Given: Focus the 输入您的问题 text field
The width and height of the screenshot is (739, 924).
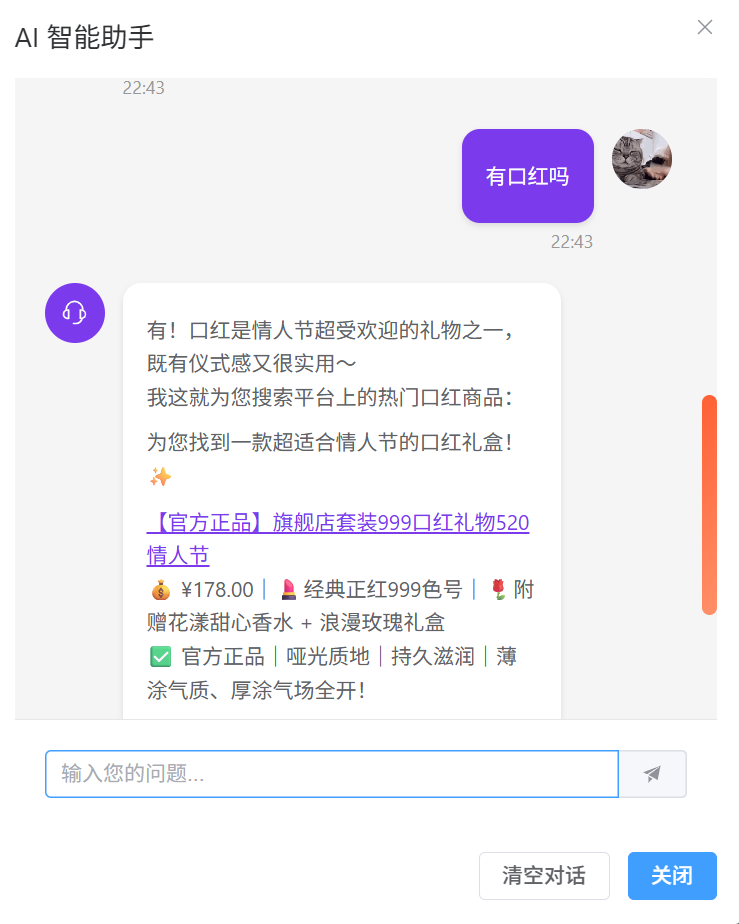Looking at the screenshot, I should tap(331, 774).
